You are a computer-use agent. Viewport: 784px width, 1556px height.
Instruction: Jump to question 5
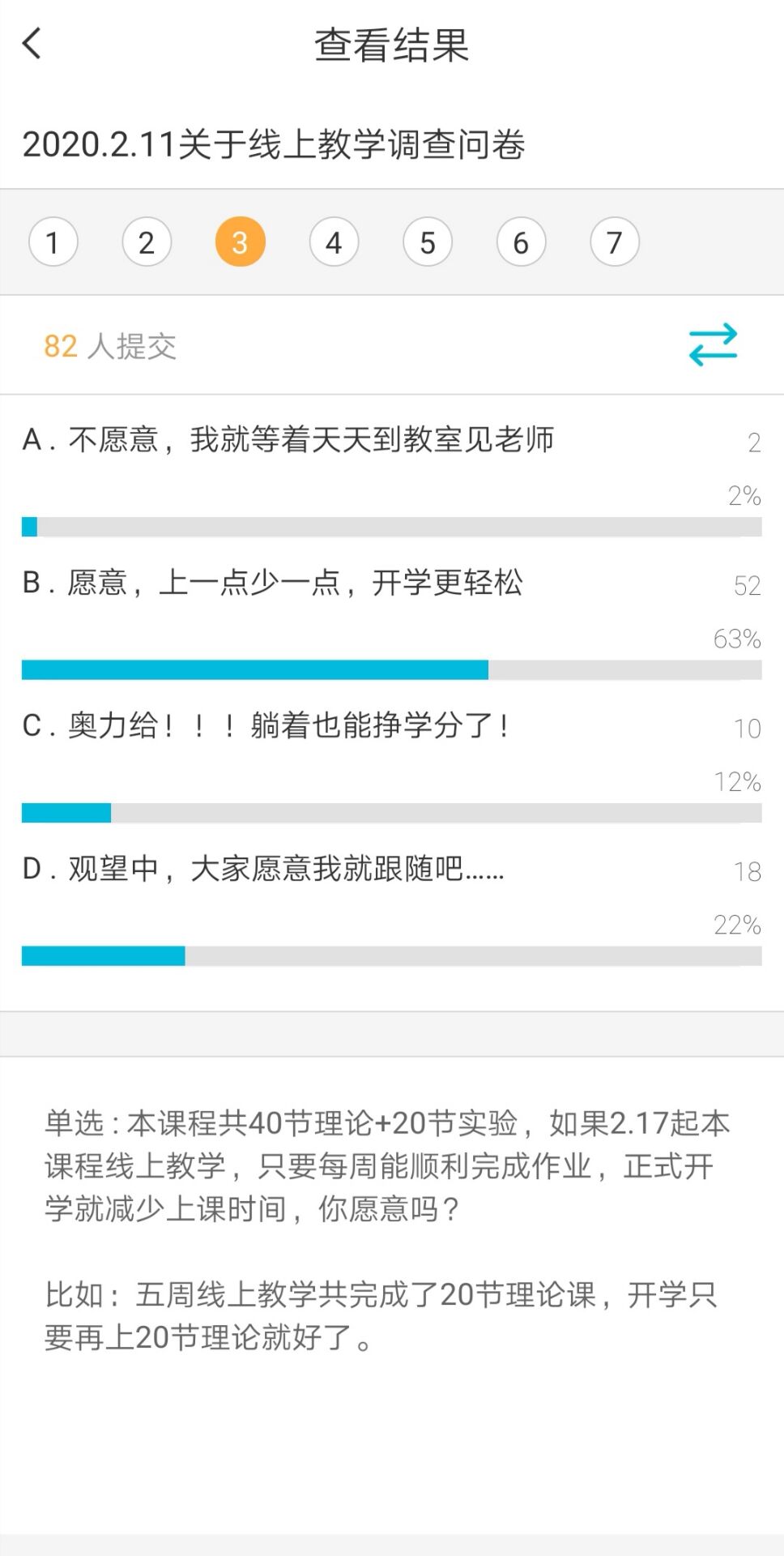[428, 242]
